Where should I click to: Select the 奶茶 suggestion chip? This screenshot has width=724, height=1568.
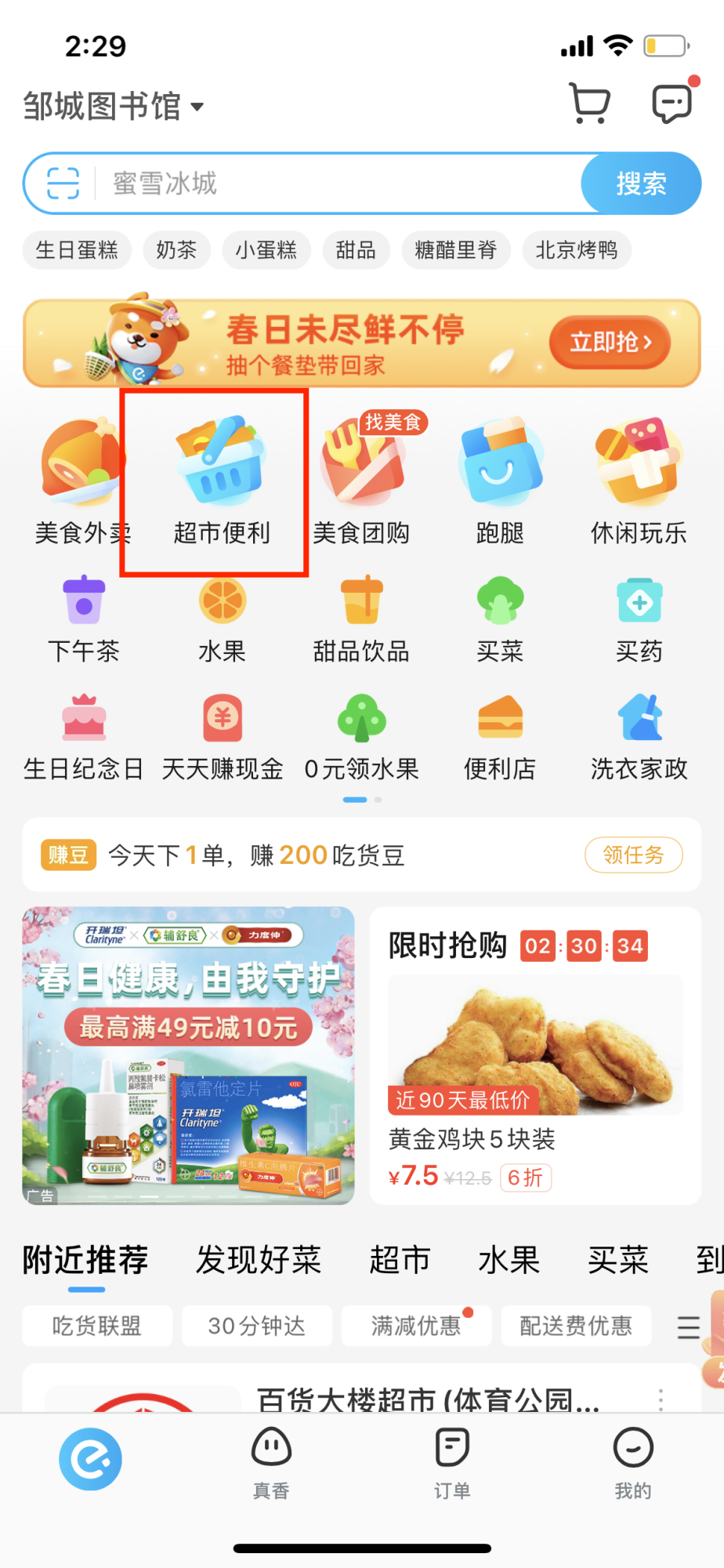pos(176,250)
